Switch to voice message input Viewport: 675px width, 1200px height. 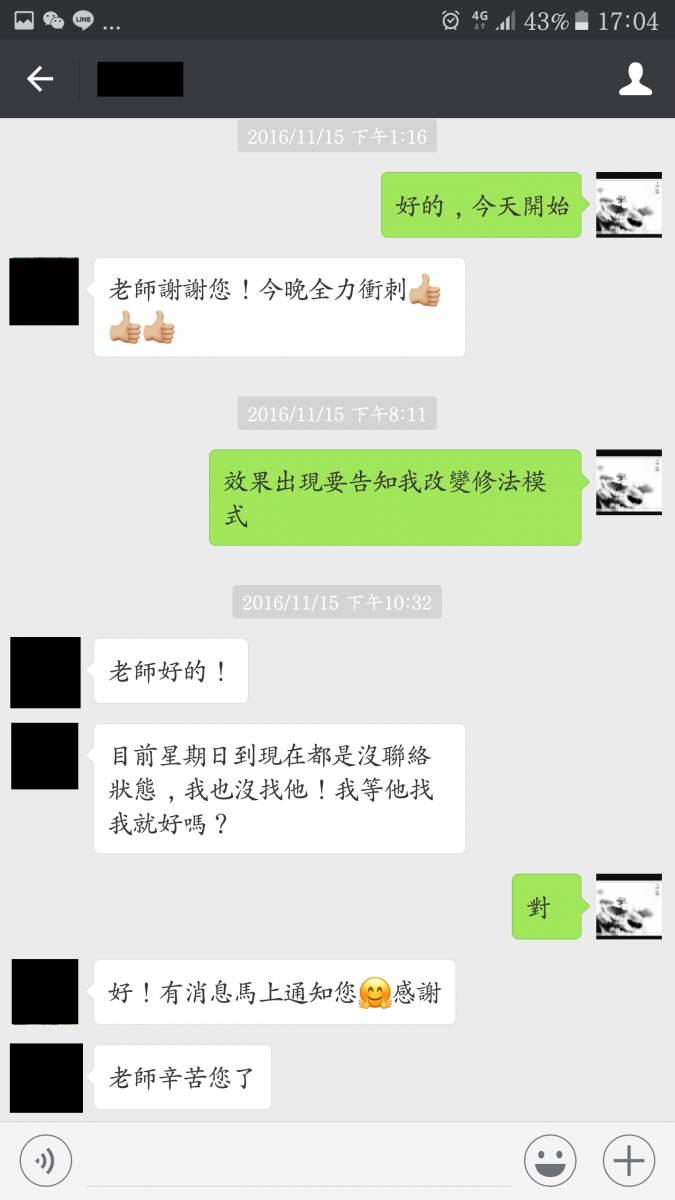(46, 1161)
